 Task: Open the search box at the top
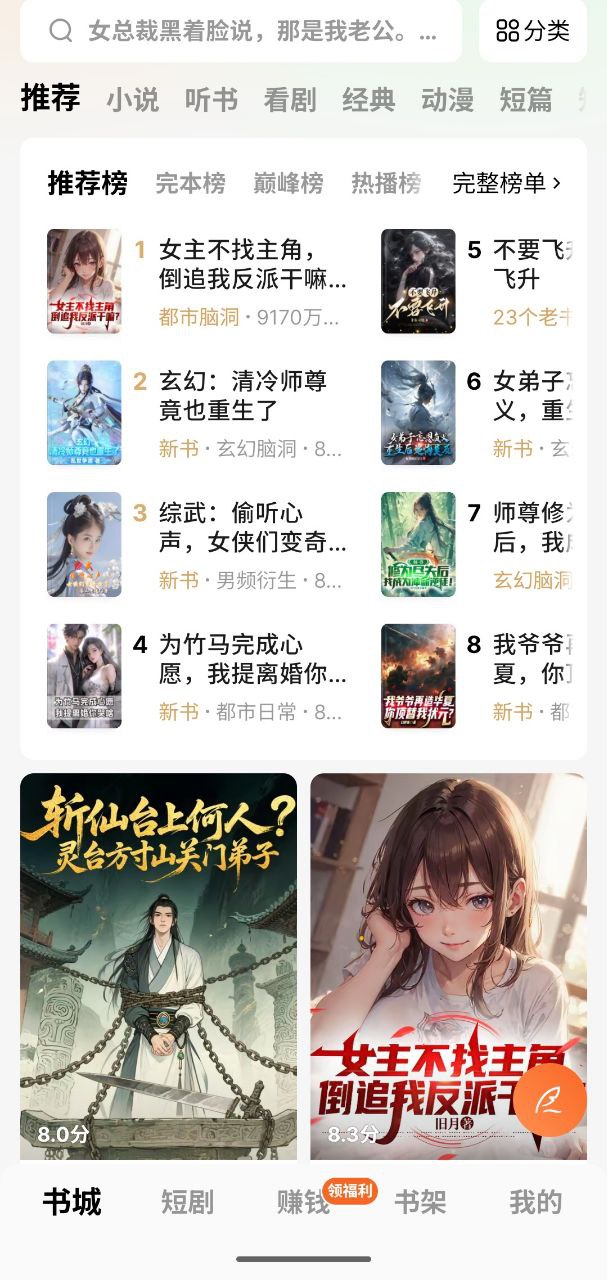[x=240, y=31]
